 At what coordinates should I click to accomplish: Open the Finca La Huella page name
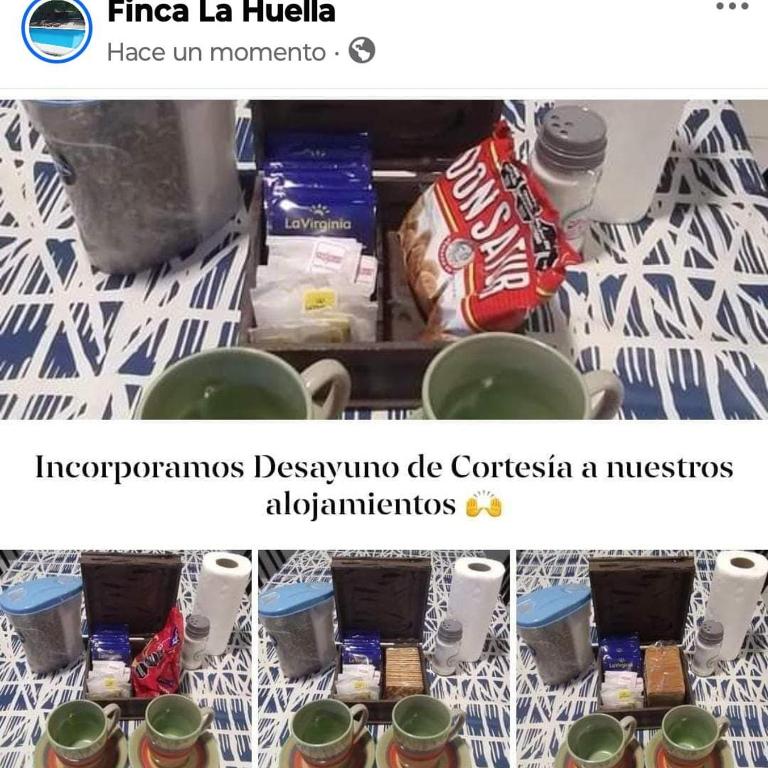(x=221, y=13)
